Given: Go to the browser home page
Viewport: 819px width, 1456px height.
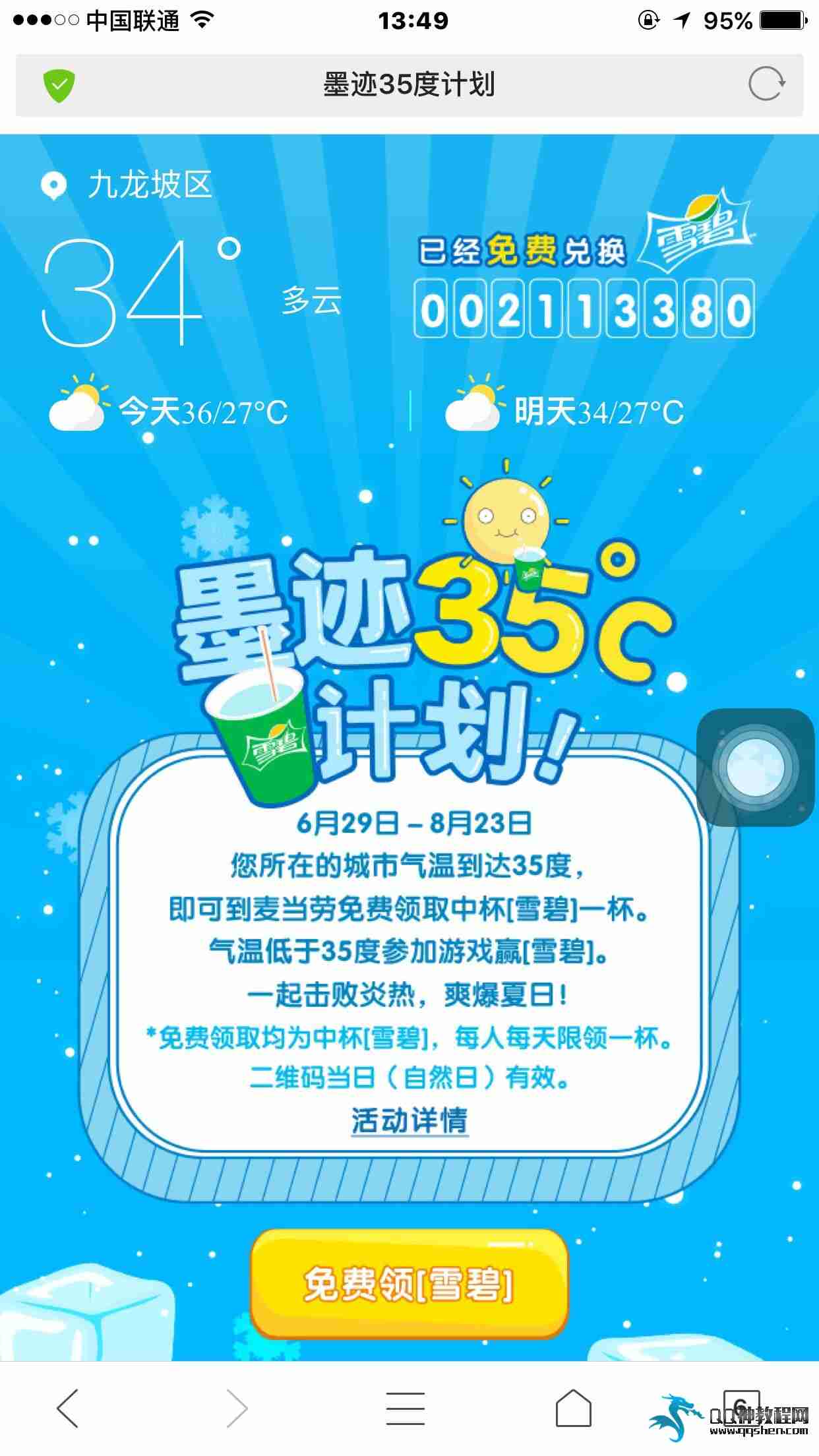Looking at the screenshot, I should tap(573, 1408).
